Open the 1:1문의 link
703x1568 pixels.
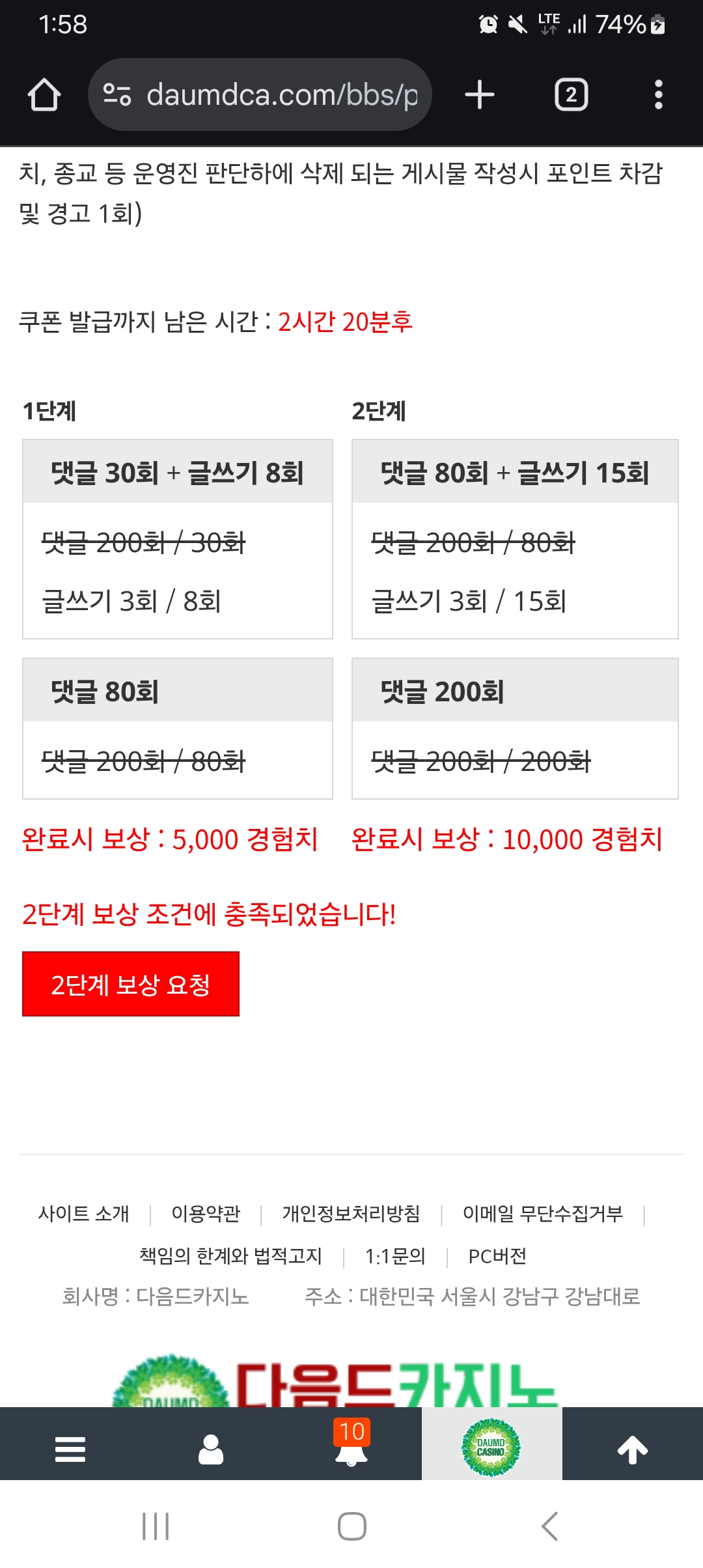pyautogui.click(x=395, y=1256)
